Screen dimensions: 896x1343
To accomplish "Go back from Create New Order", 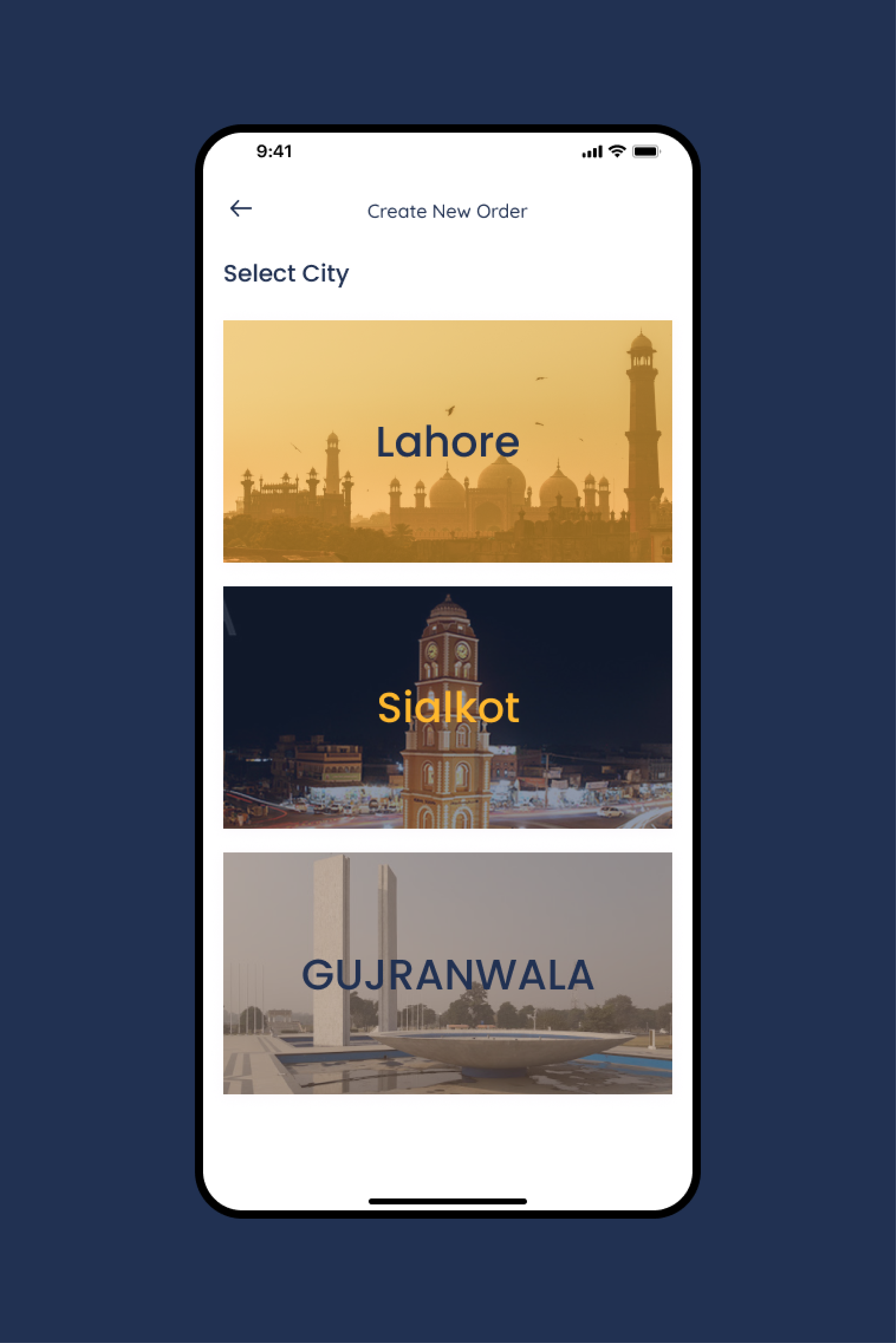I will tap(241, 209).
